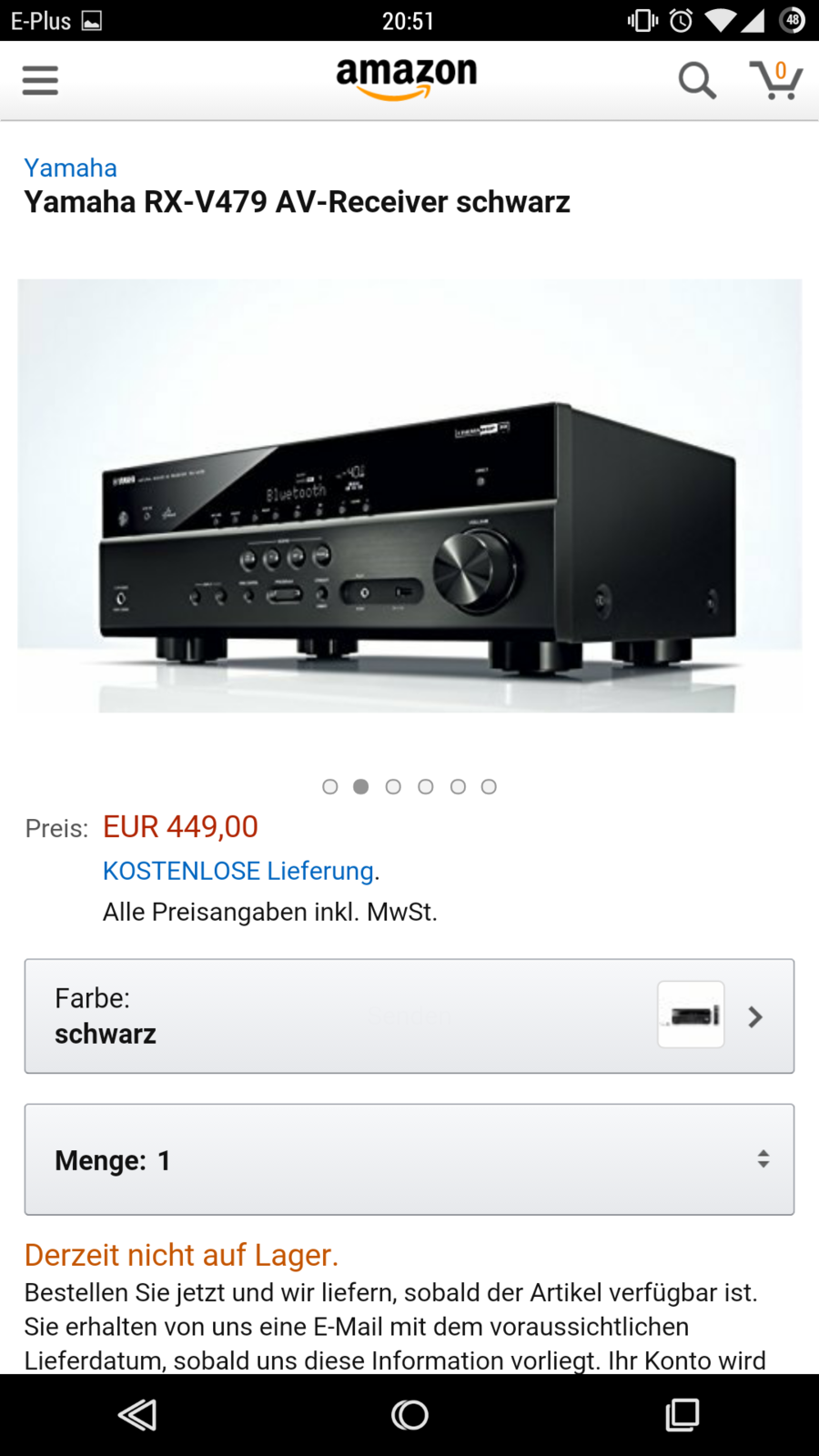Open the recent apps overview

682,1415
